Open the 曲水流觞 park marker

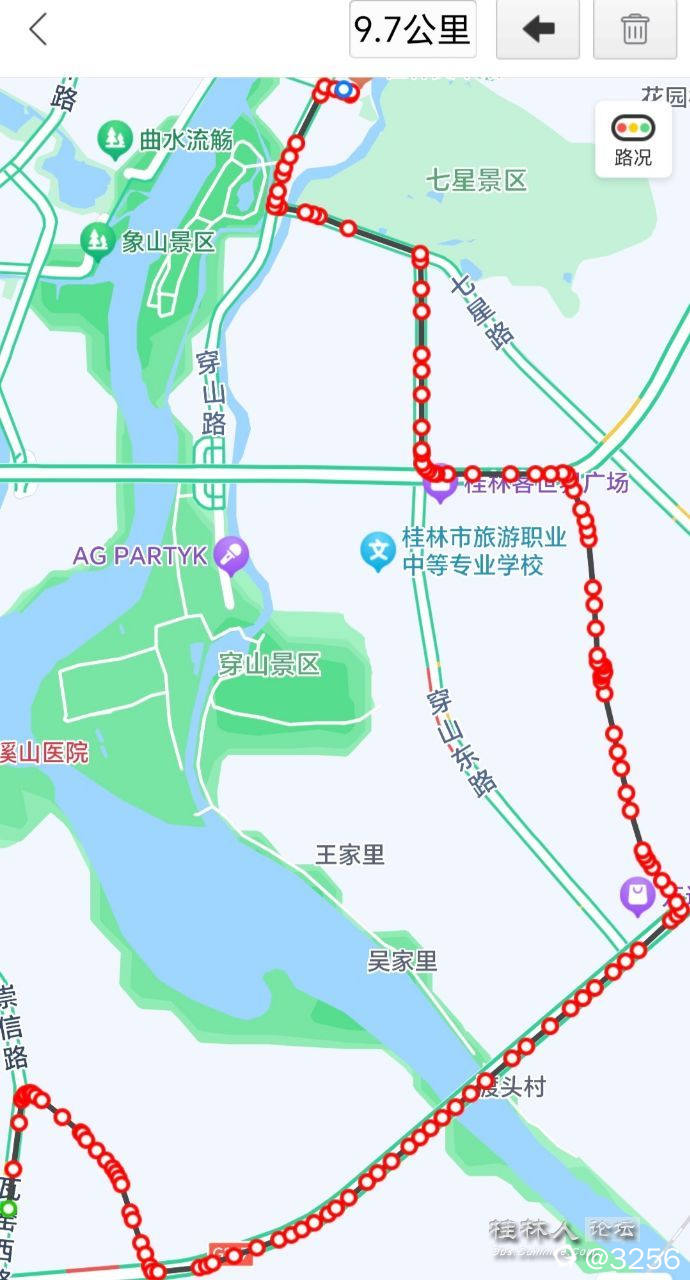[116, 139]
